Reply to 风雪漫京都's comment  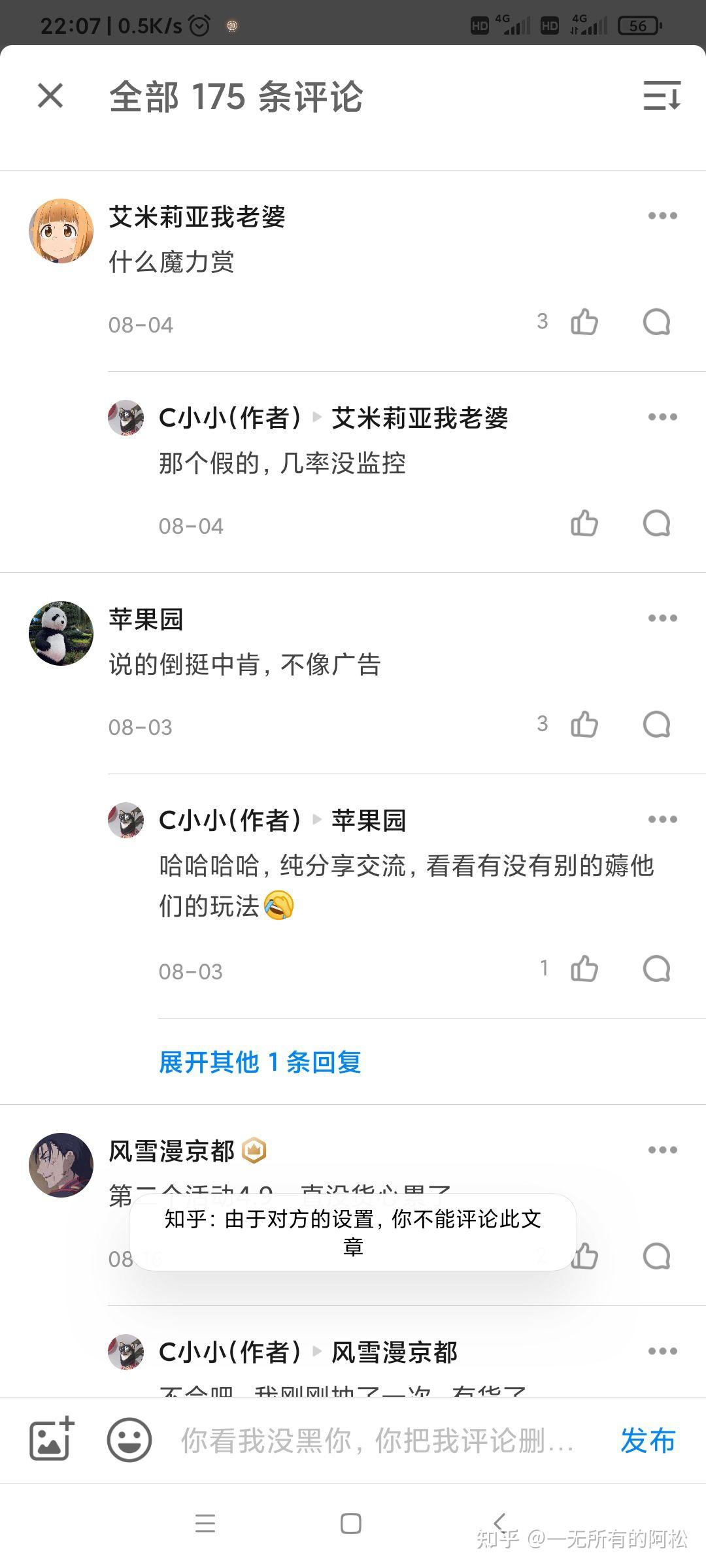tap(656, 1256)
